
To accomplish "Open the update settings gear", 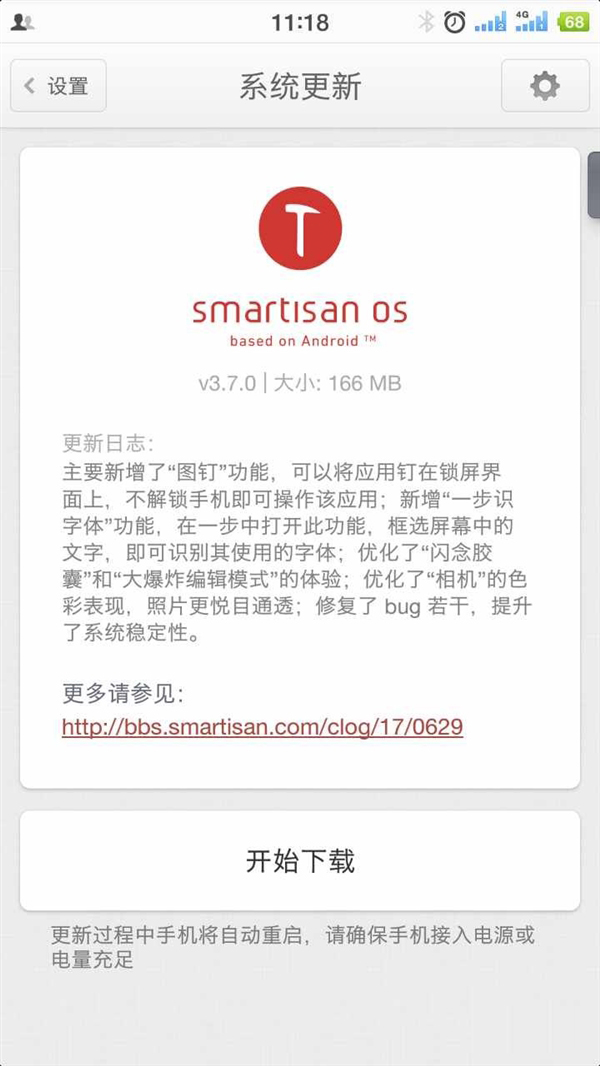I will pyautogui.click(x=545, y=86).
